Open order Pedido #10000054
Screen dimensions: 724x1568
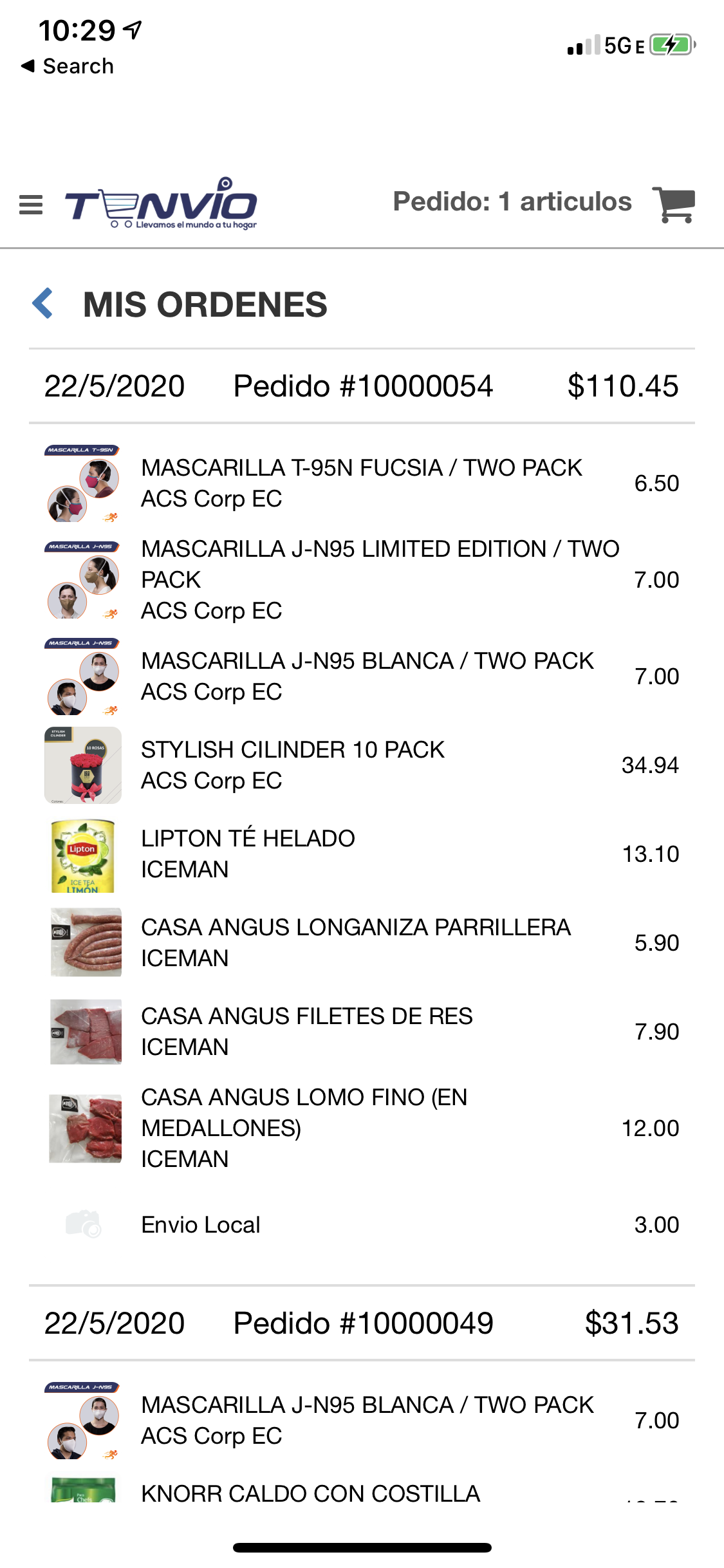362,386
